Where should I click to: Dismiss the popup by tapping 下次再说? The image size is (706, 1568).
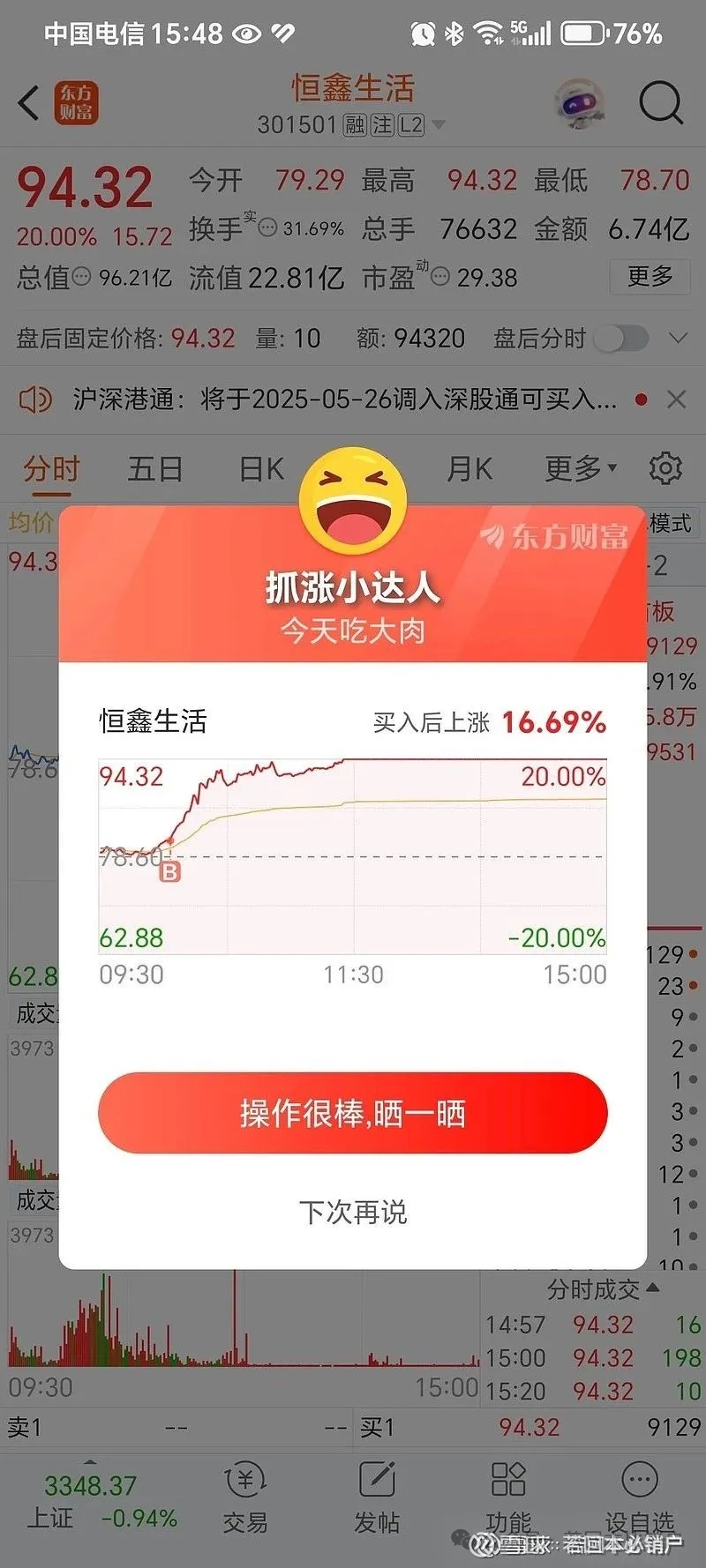(353, 1213)
